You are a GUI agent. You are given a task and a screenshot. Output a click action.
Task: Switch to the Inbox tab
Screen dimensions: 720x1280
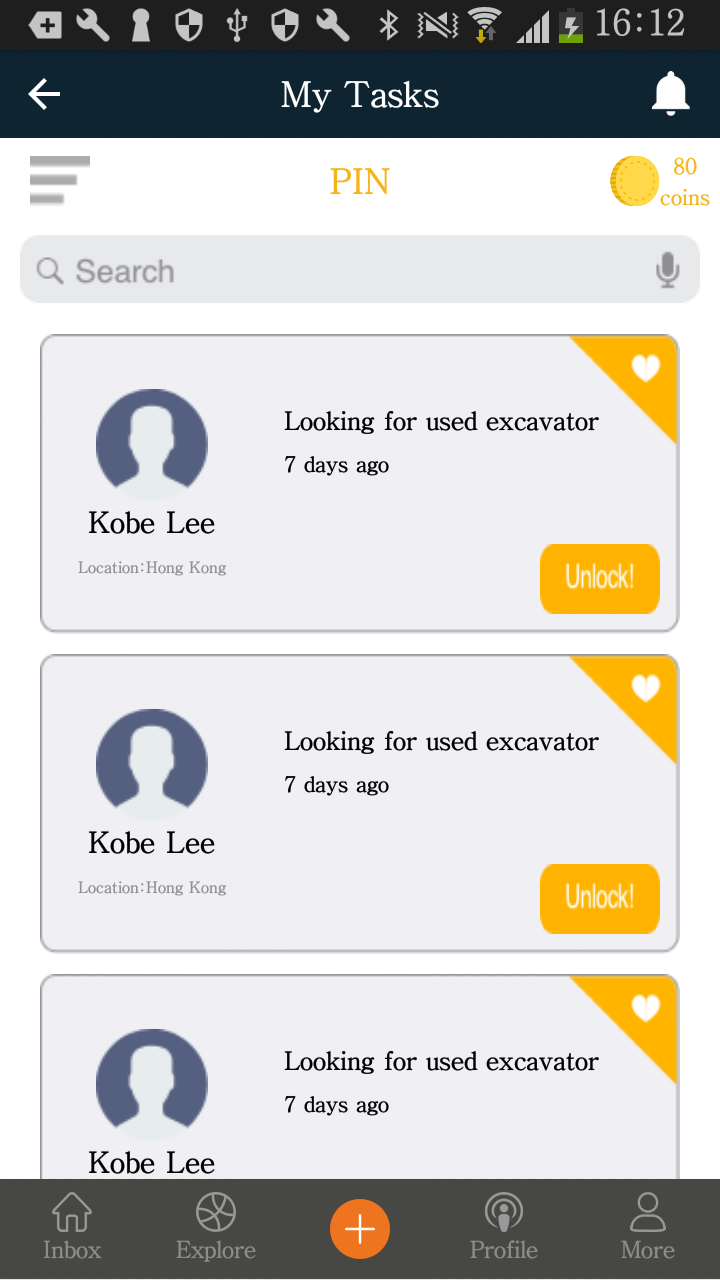pyautogui.click(x=72, y=1227)
